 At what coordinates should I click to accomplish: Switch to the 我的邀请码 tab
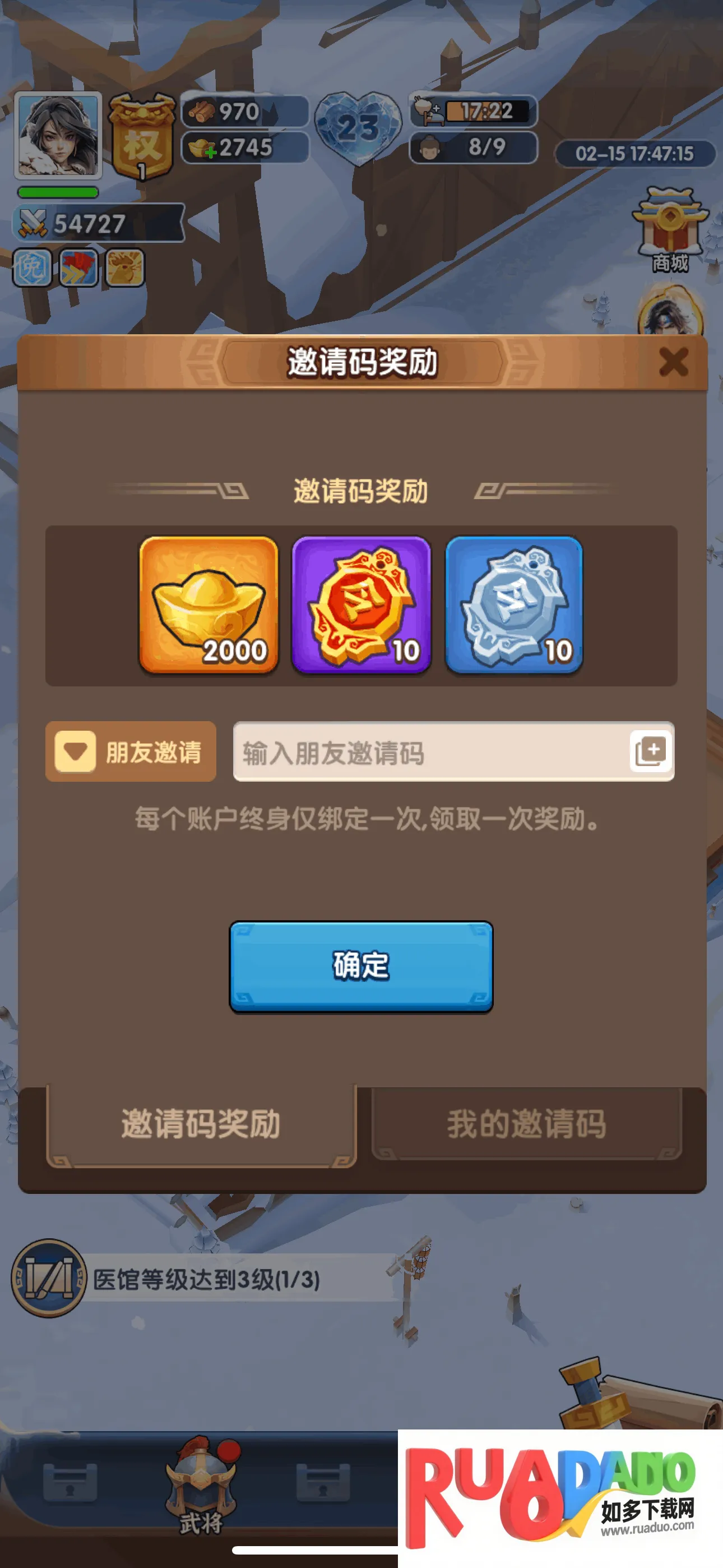(x=526, y=1124)
